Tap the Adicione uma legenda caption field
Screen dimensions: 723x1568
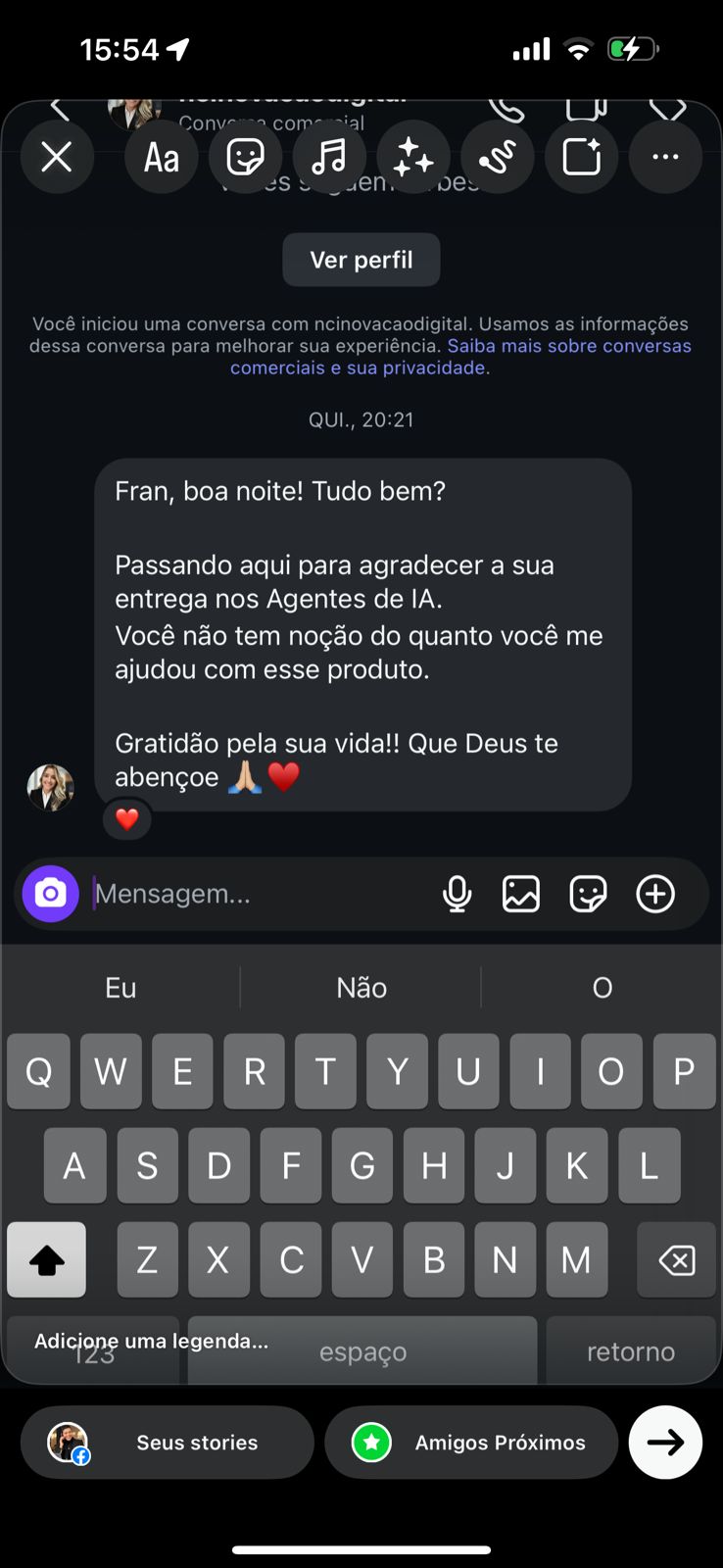pyautogui.click(x=152, y=1341)
